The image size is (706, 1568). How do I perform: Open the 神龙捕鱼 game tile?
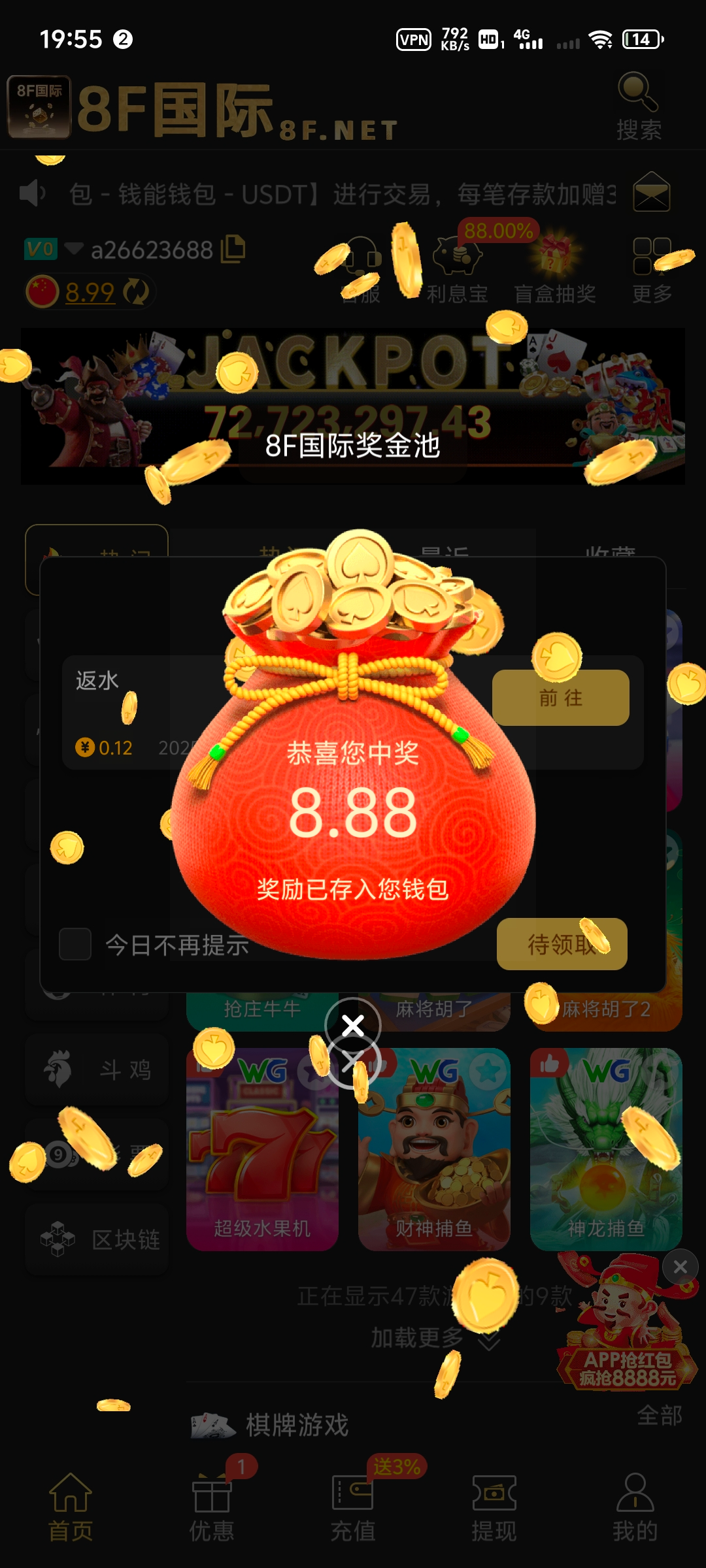click(606, 1150)
